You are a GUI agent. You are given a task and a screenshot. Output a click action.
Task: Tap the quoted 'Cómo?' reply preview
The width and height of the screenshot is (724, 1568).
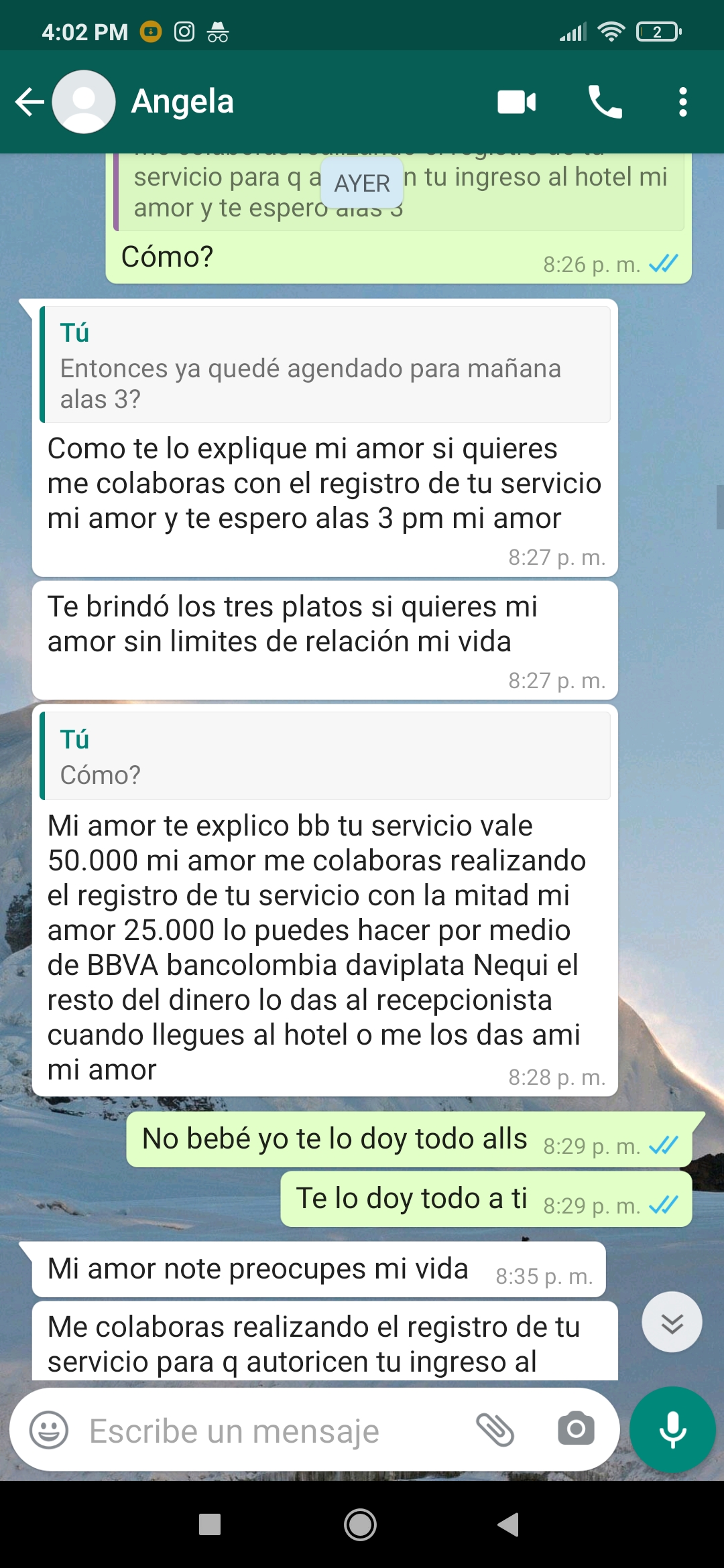(x=325, y=756)
